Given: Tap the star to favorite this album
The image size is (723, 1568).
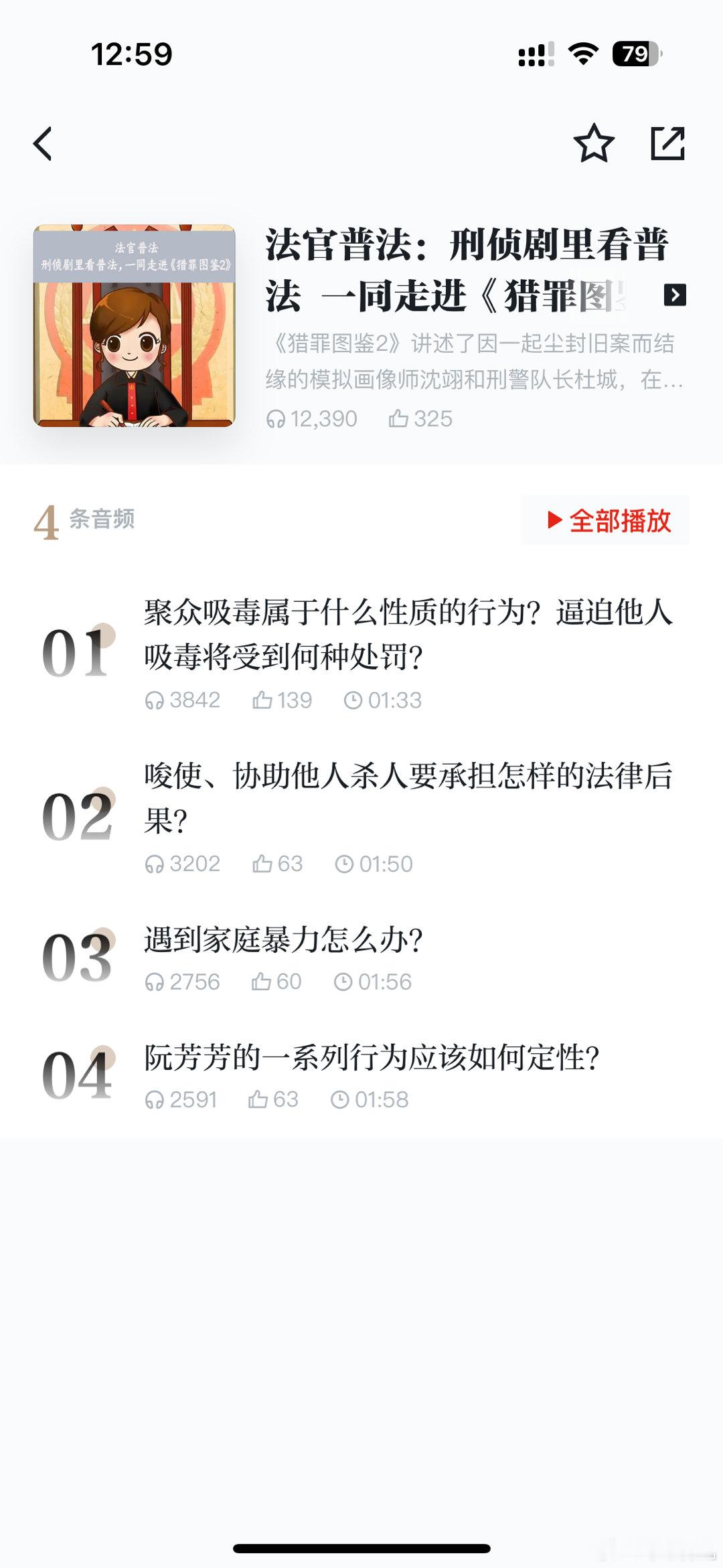Looking at the screenshot, I should pyautogui.click(x=595, y=143).
